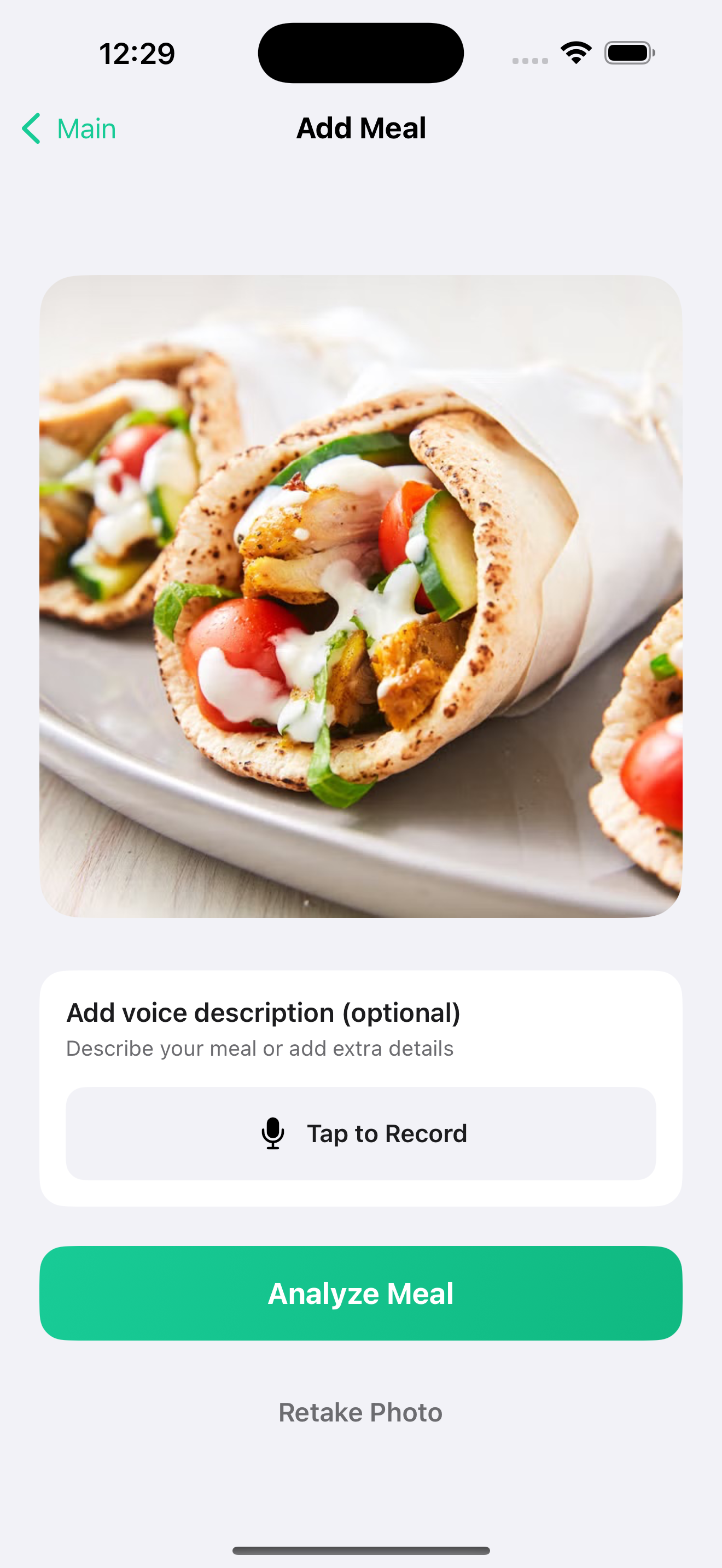Analyze the meal photo
Viewport: 722px width, 1568px height.
(x=361, y=1293)
